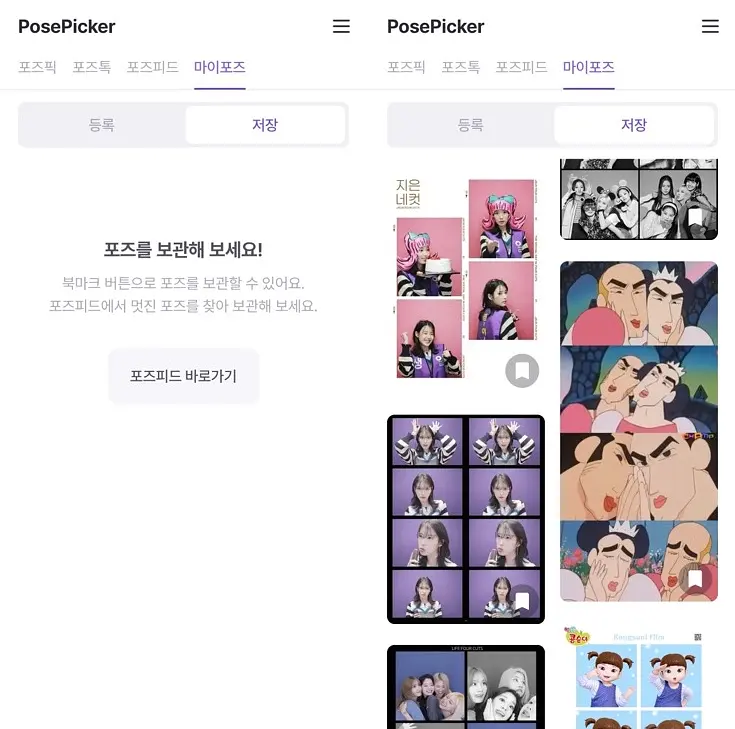This screenshot has width=735, height=729.
Task: Open the Shin-chan cartoon four-cut card
Action: coord(639,431)
